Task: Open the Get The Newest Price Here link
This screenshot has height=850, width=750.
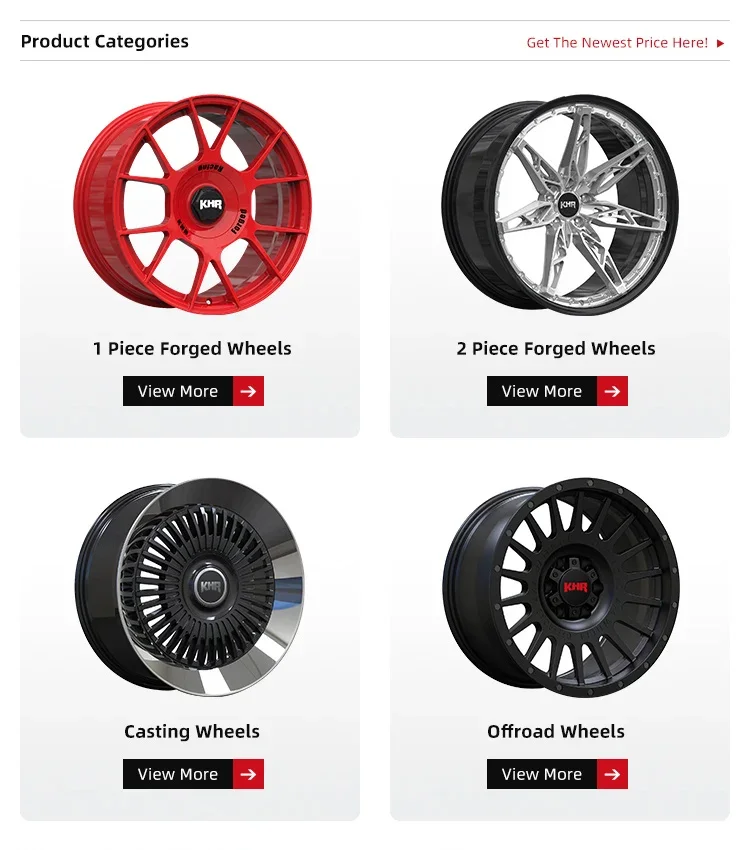Action: pos(624,43)
